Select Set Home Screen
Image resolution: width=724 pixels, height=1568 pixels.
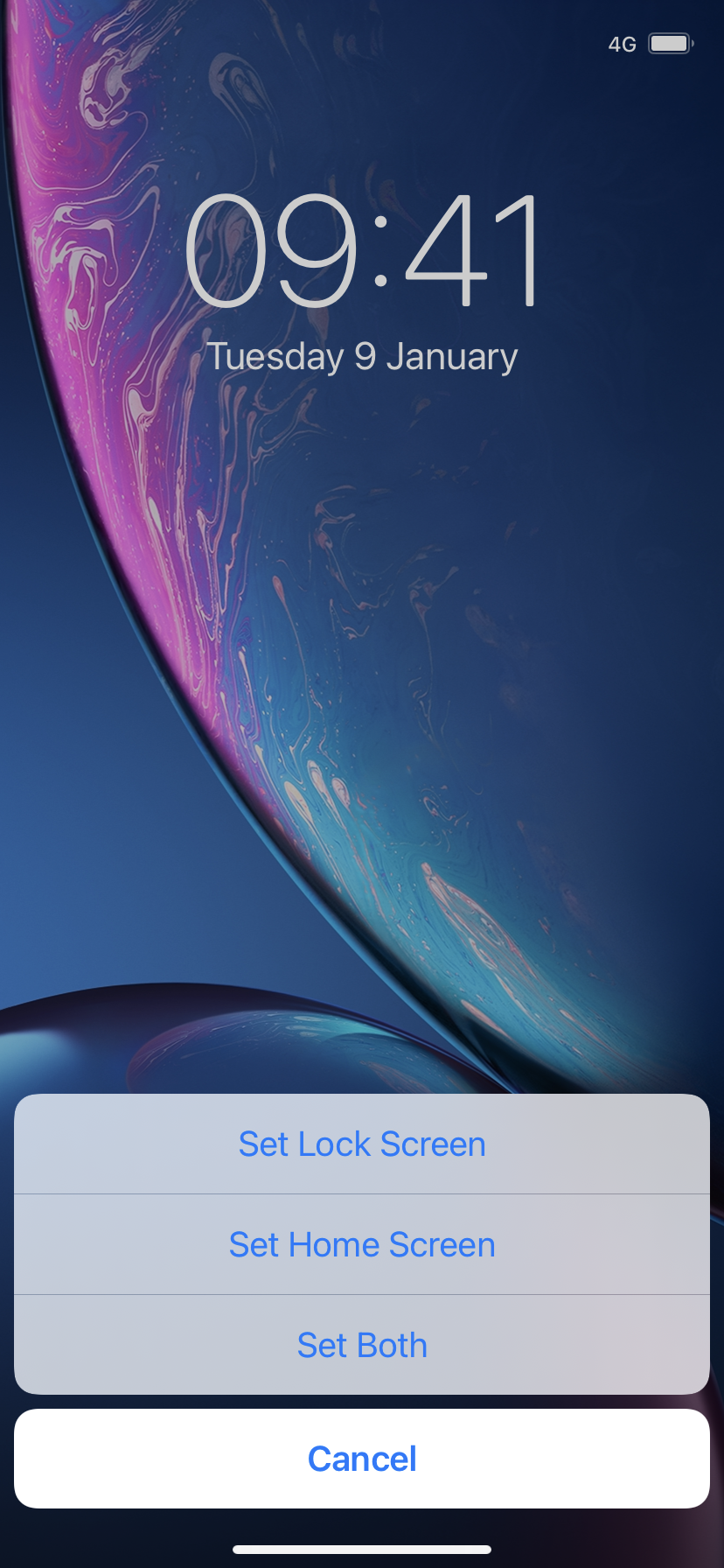362,1244
